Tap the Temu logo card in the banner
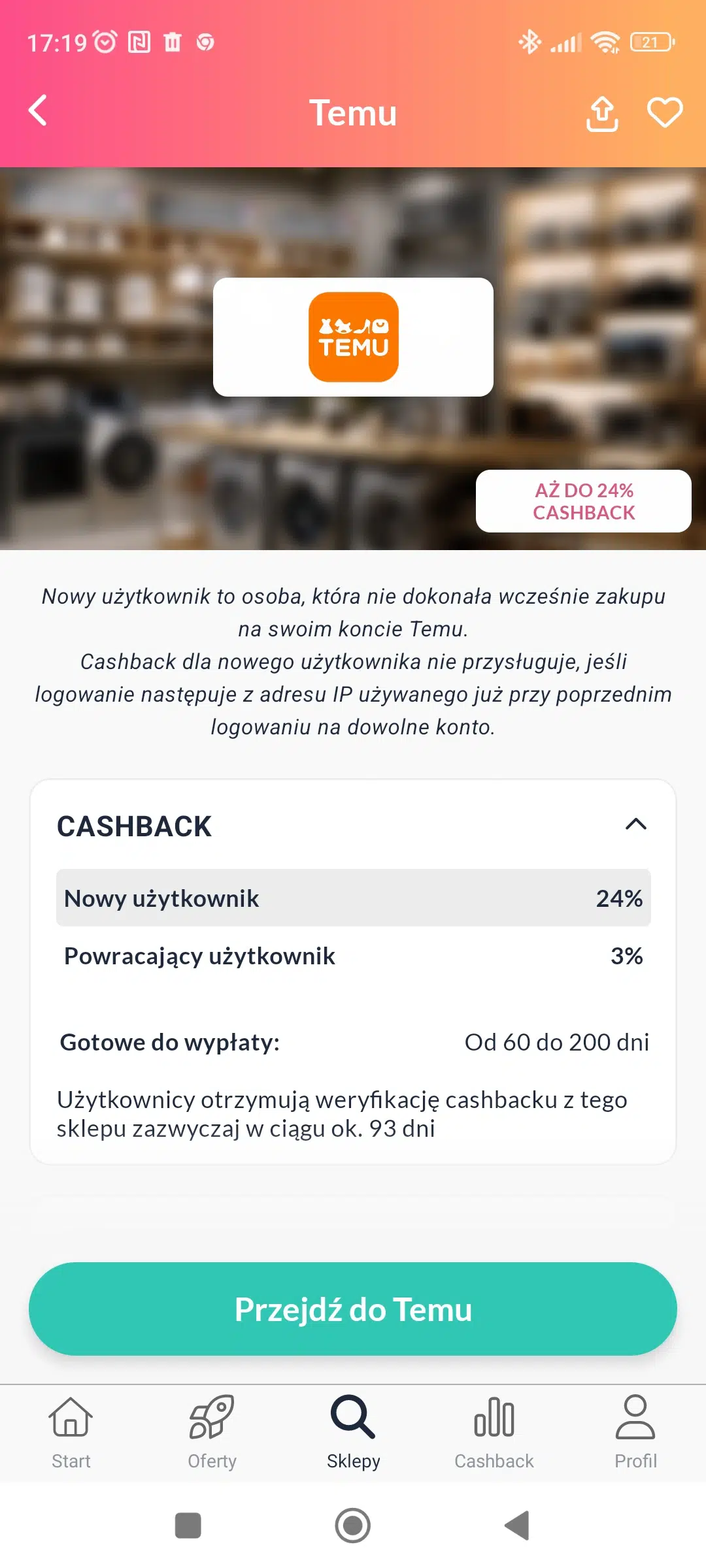The width and height of the screenshot is (706, 1568). point(353,336)
